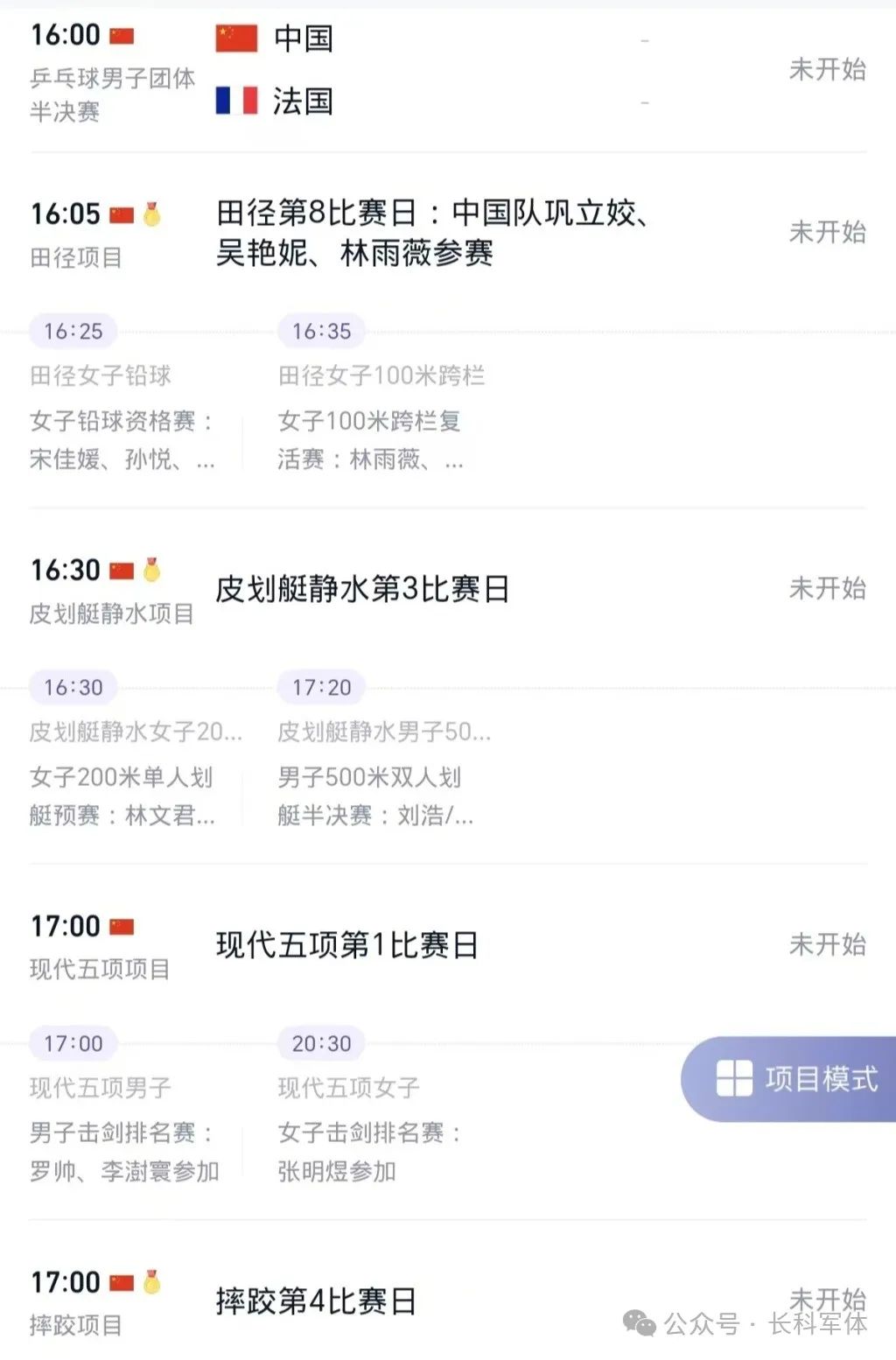Open 摔跤第4比赛日 event row
This screenshot has width=896, height=1360.
(316, 1301)
